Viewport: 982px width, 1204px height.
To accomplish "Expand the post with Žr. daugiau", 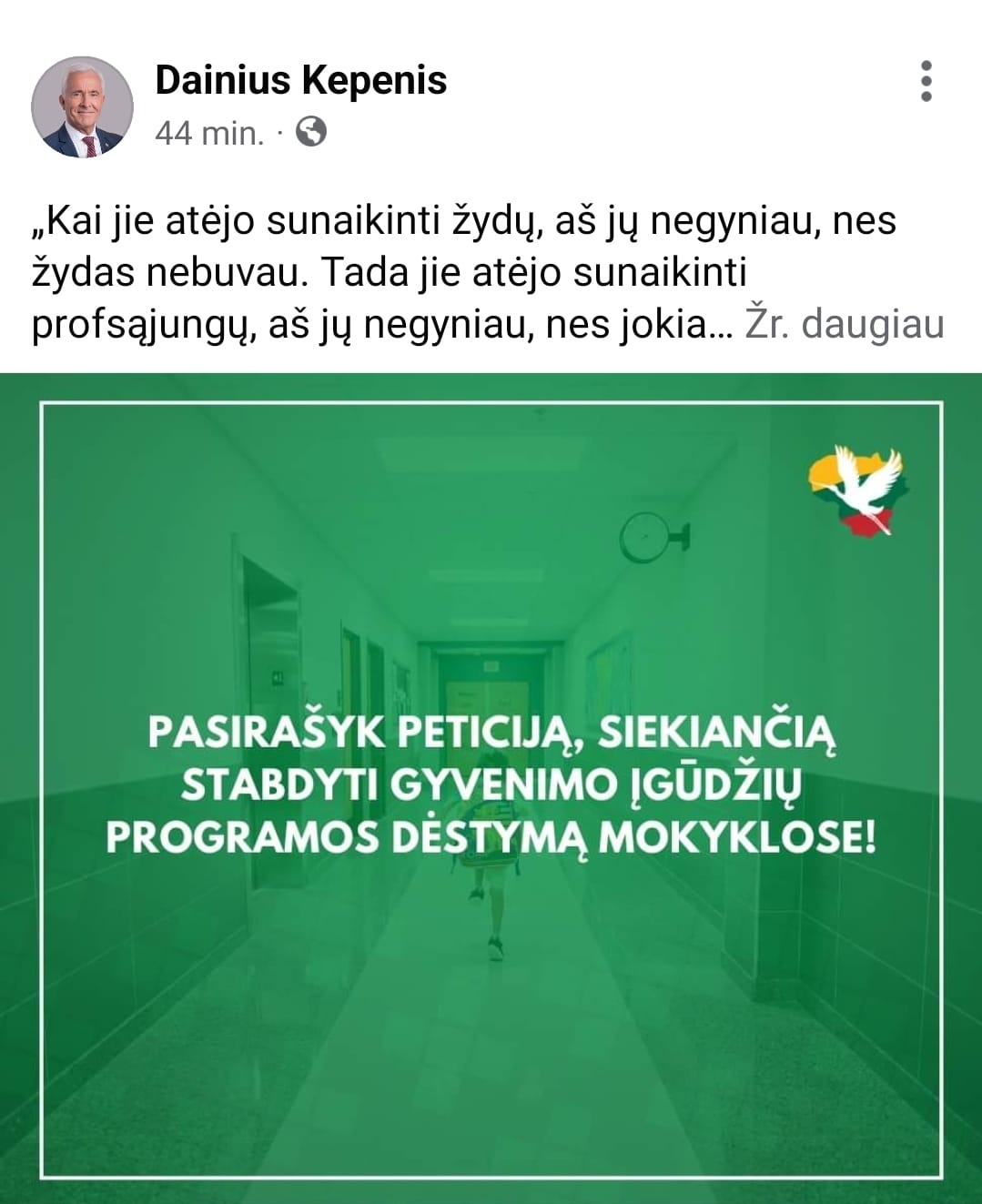I will point(844,324).
